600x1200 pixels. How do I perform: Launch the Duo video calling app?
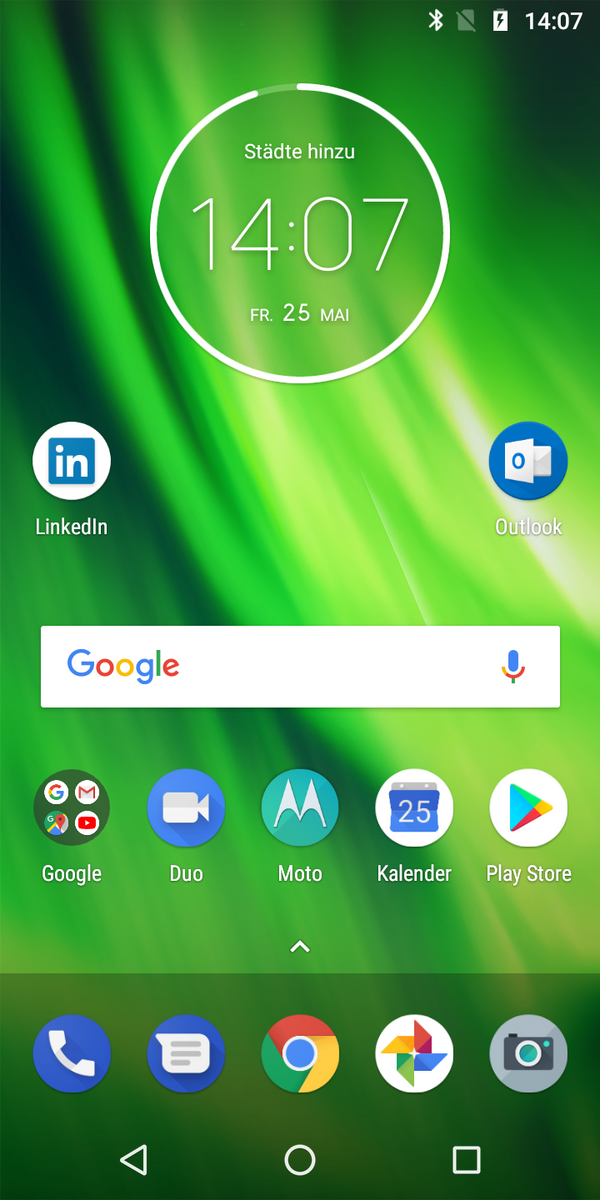[186, 808]
